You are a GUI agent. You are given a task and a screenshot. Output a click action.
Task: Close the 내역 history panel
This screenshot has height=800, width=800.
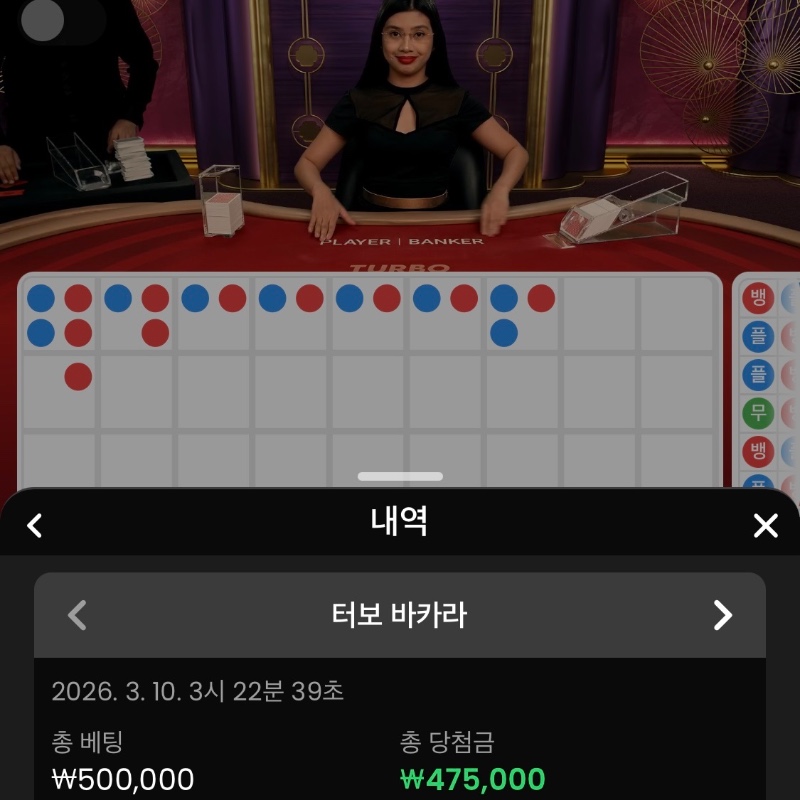[x=765, y=525]
